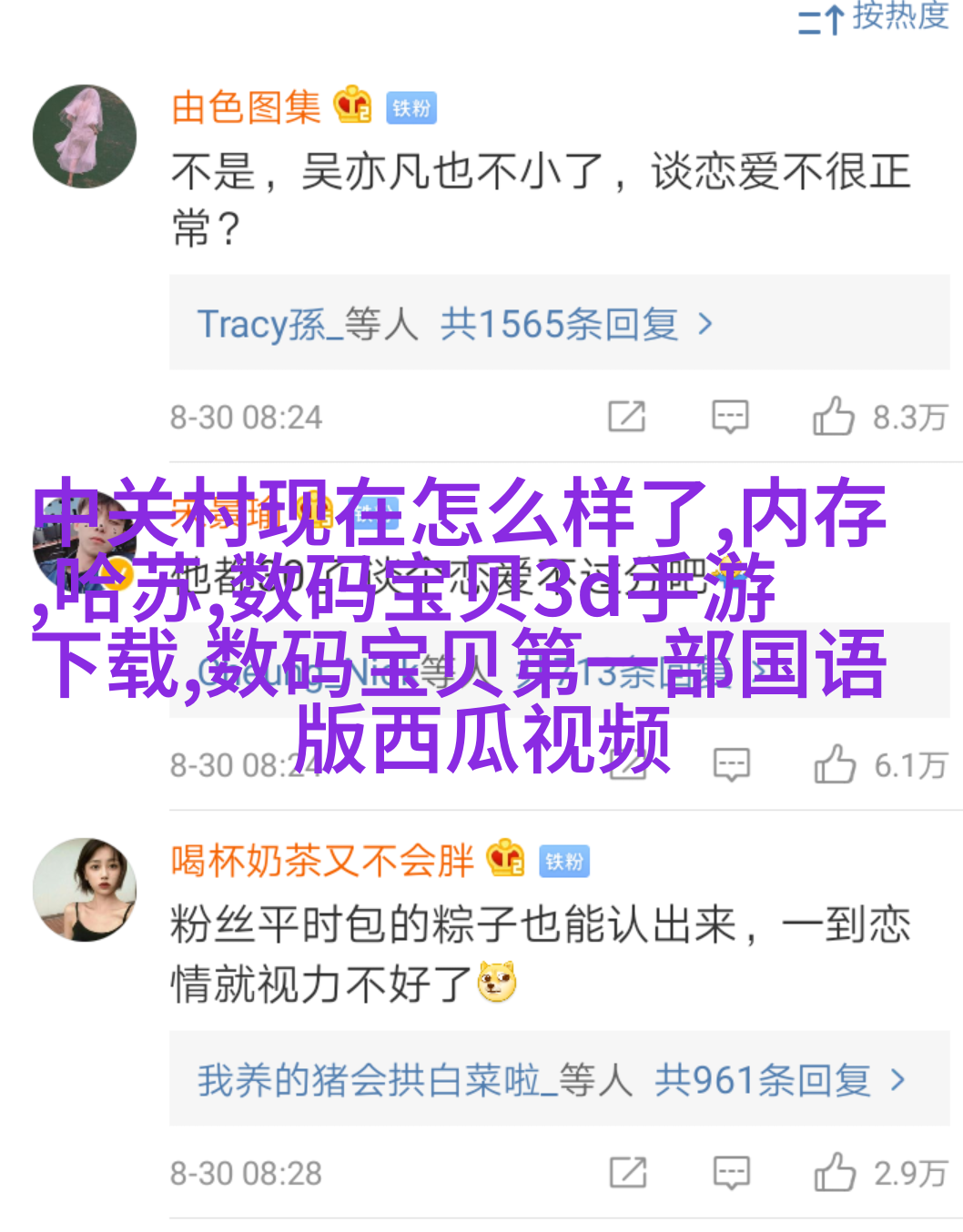Viewport: 963px width, 1232px height.
Task: Like the comment with 6.1万 likes
Action: [835, 765]
